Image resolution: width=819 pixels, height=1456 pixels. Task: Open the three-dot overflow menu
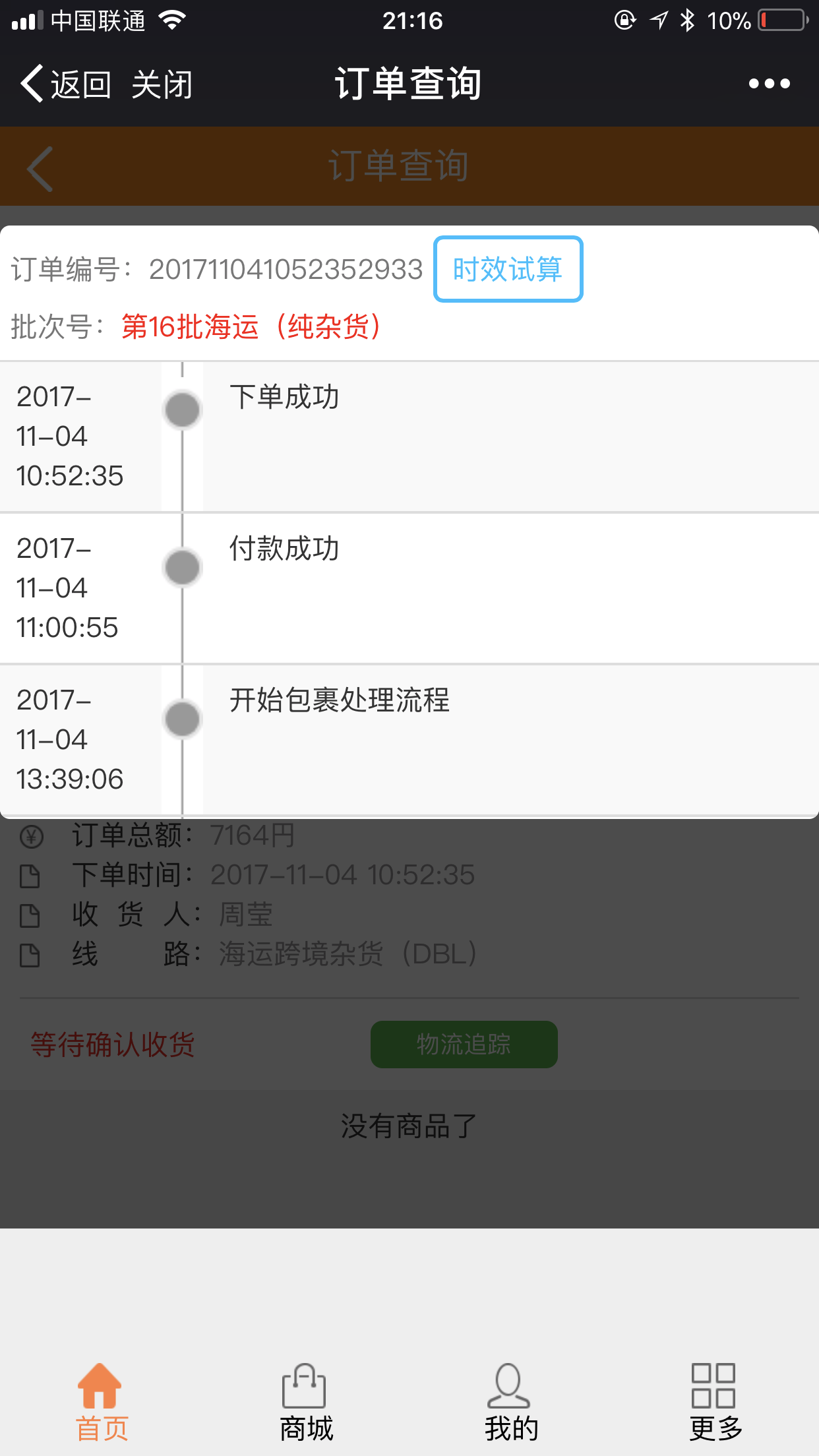pyautogui.click(x=769, y=84)
